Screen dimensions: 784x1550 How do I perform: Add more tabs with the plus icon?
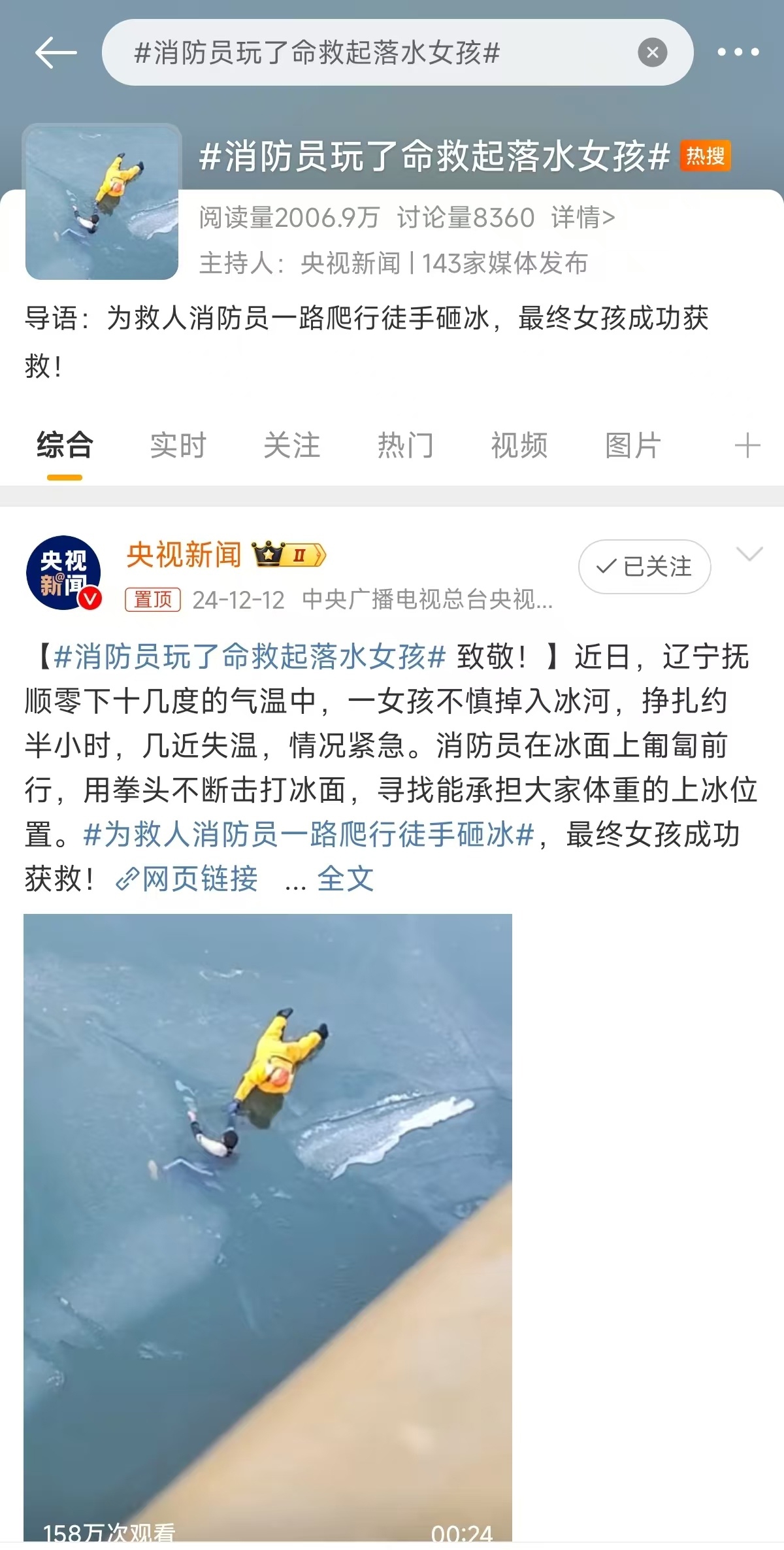tap(747, 446)
